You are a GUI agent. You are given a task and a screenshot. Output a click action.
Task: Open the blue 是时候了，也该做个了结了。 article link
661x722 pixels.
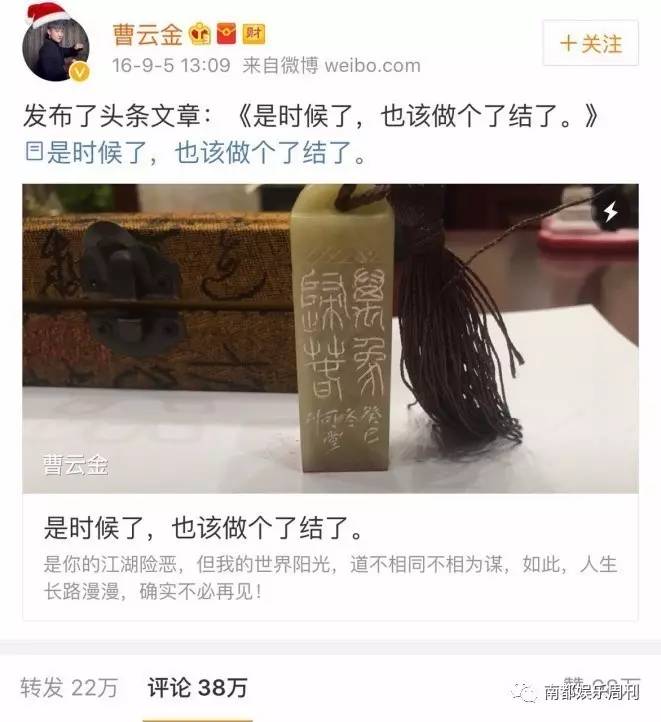pyautogui.click(x=204, y=154)
